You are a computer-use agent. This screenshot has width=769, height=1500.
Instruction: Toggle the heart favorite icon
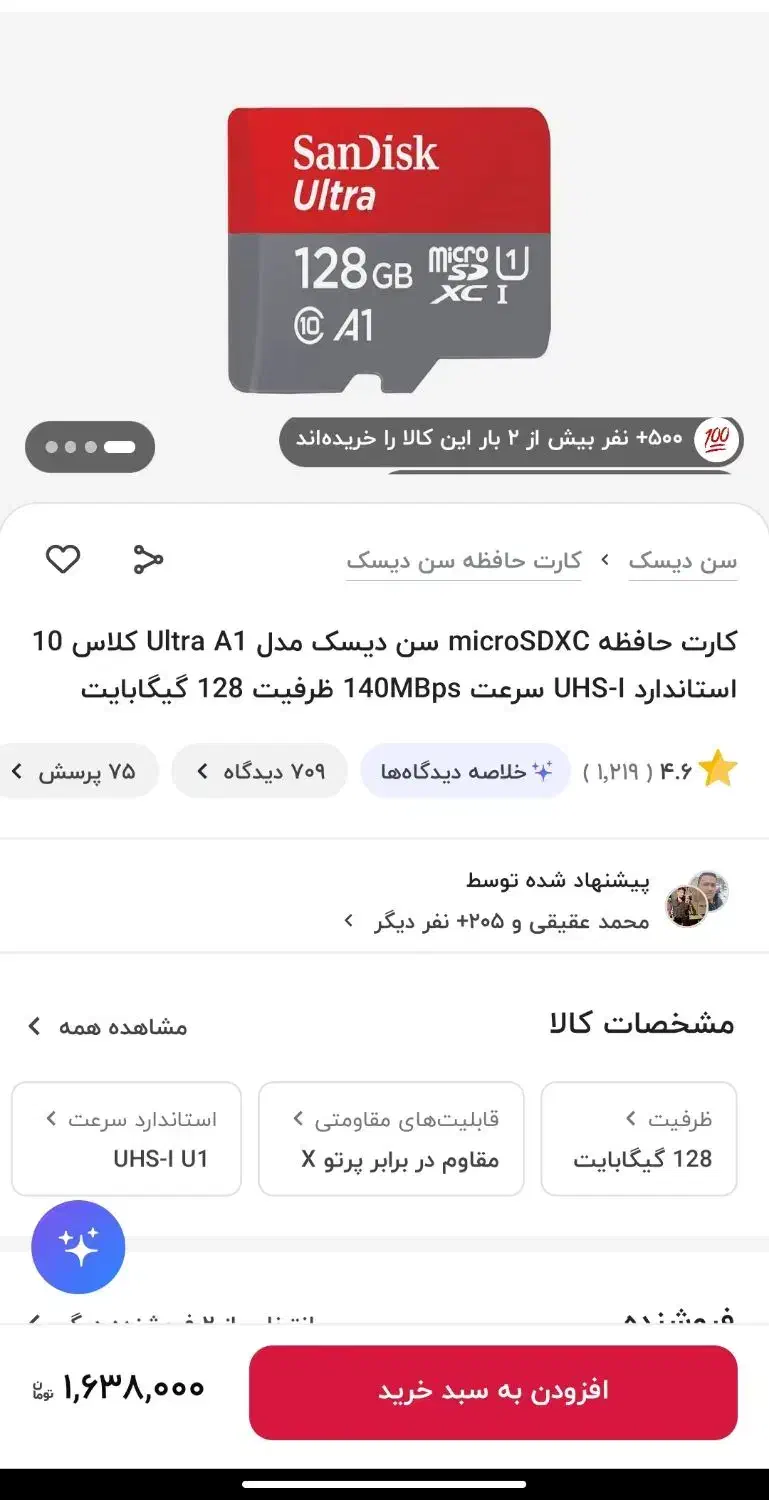click(63, 560)
